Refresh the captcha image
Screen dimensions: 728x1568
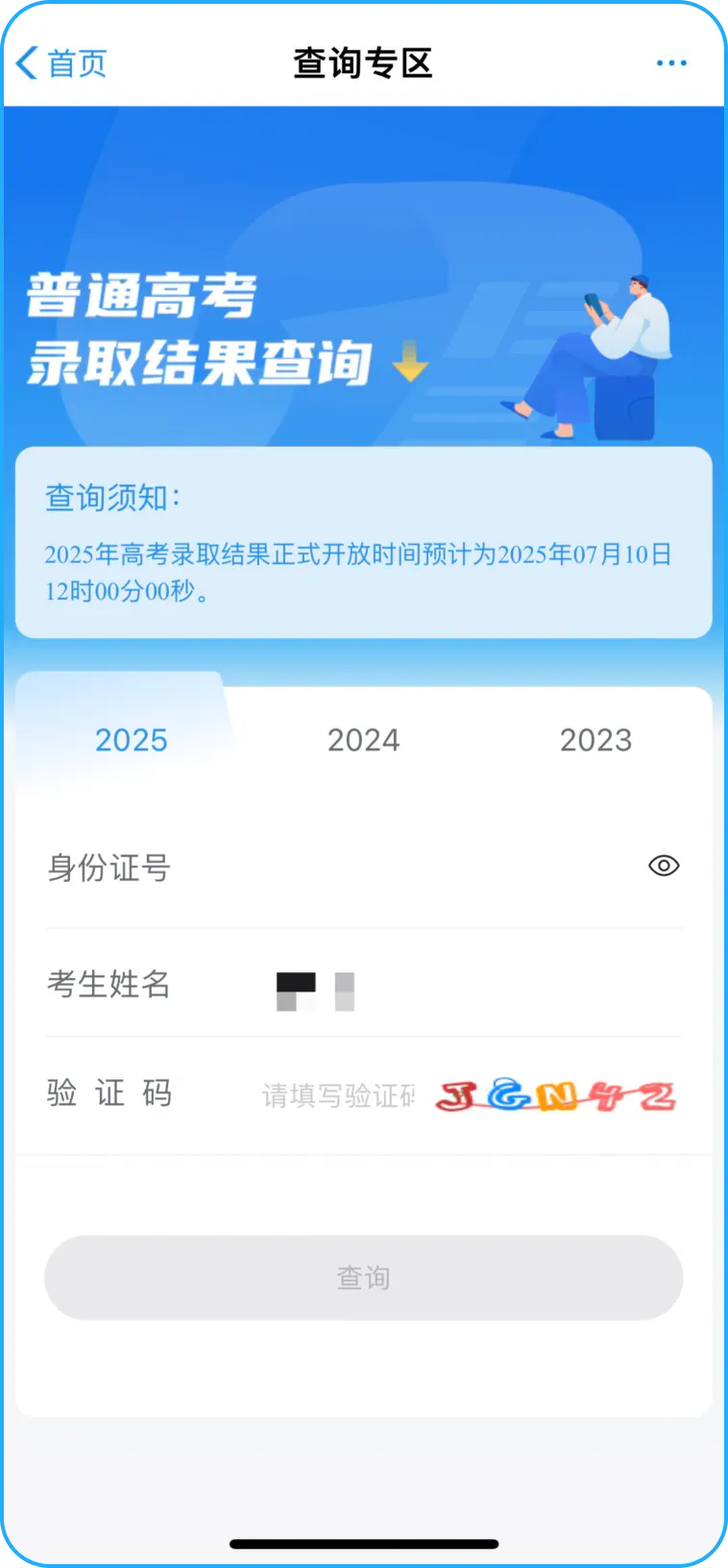pos(555,1095)
